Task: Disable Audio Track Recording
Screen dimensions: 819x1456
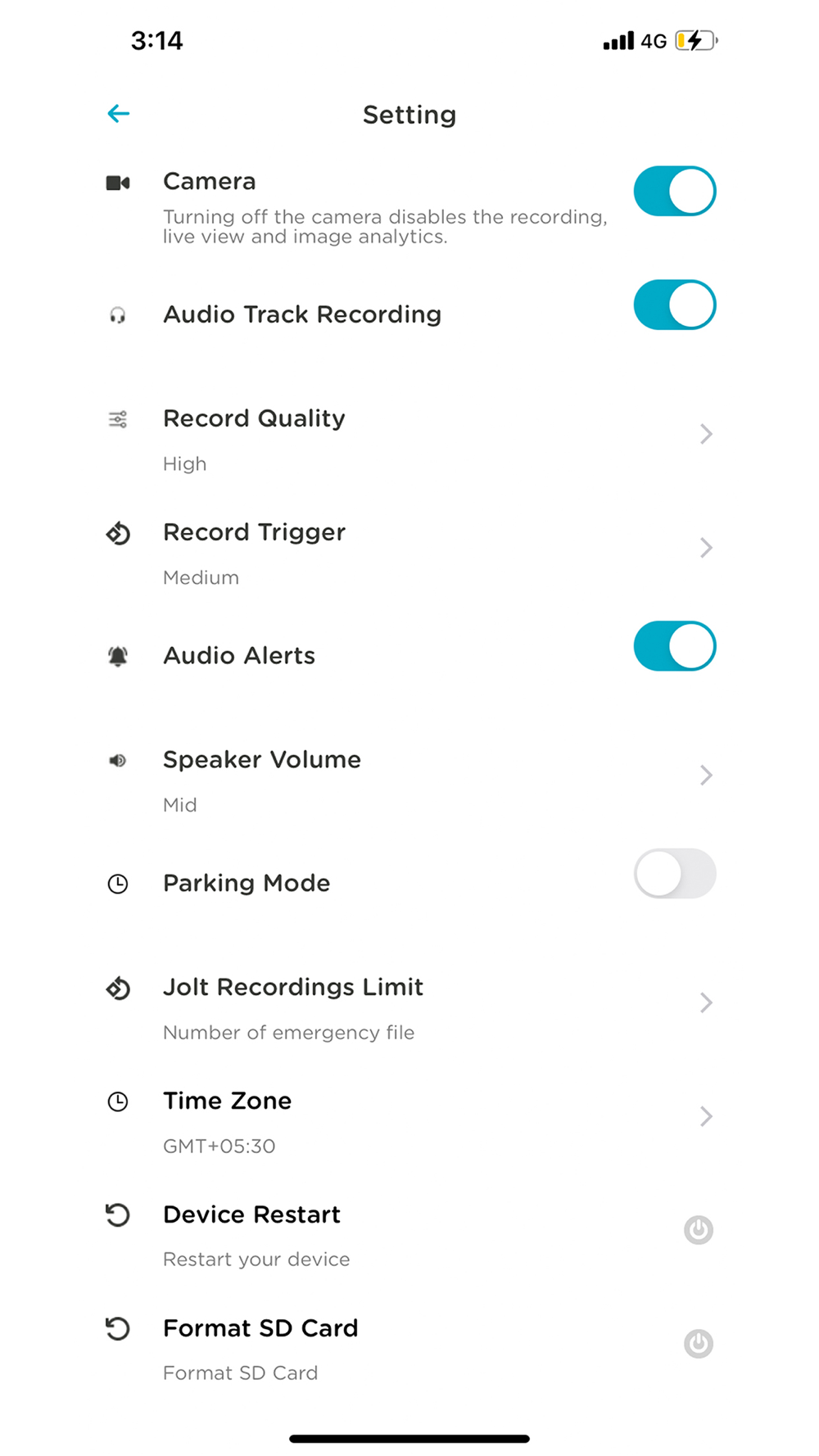Action: coord(675,305)
